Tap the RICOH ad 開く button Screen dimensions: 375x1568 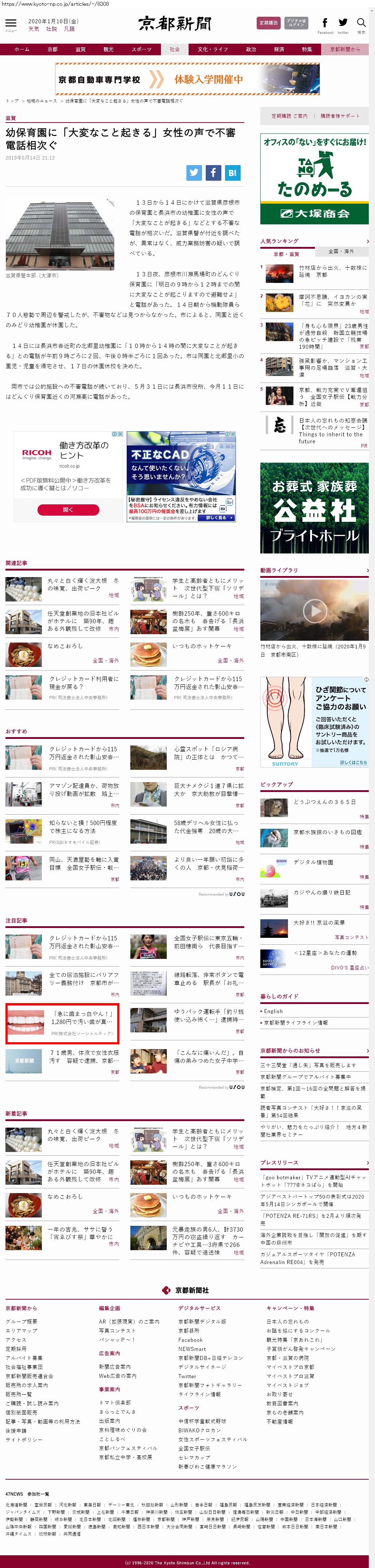[68, 509]
